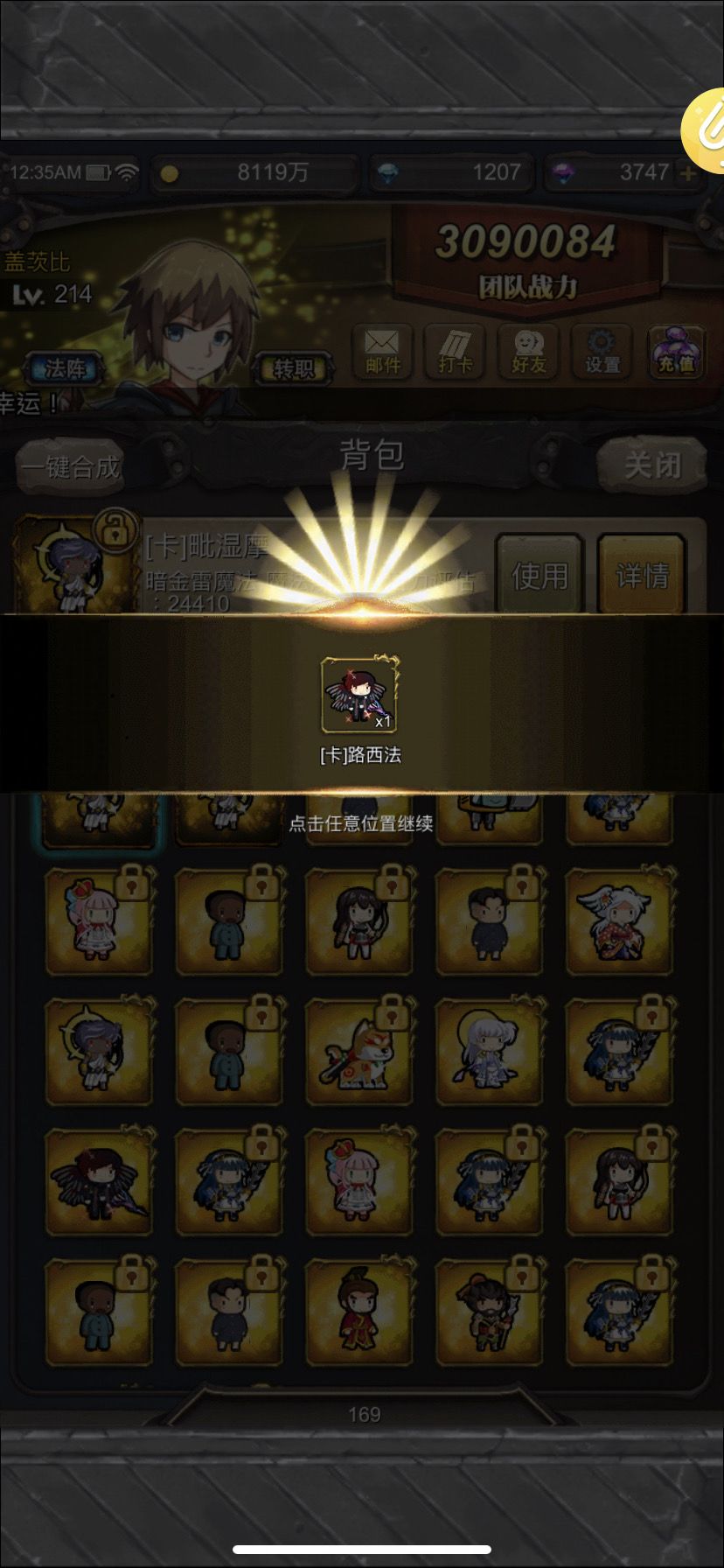Open the 法阵 formation panel
The image size is (724, 1568).
pos(66,369)
